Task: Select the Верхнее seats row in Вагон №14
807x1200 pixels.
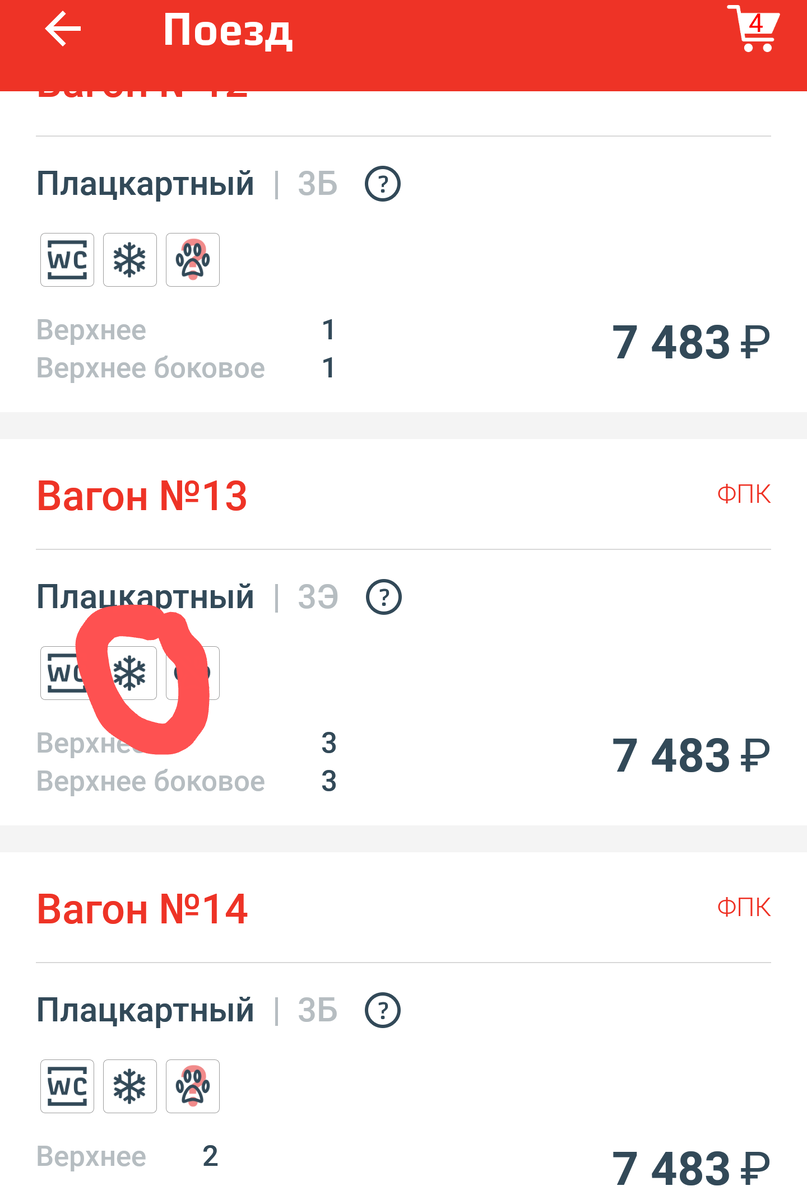Action: point(92,1156)
